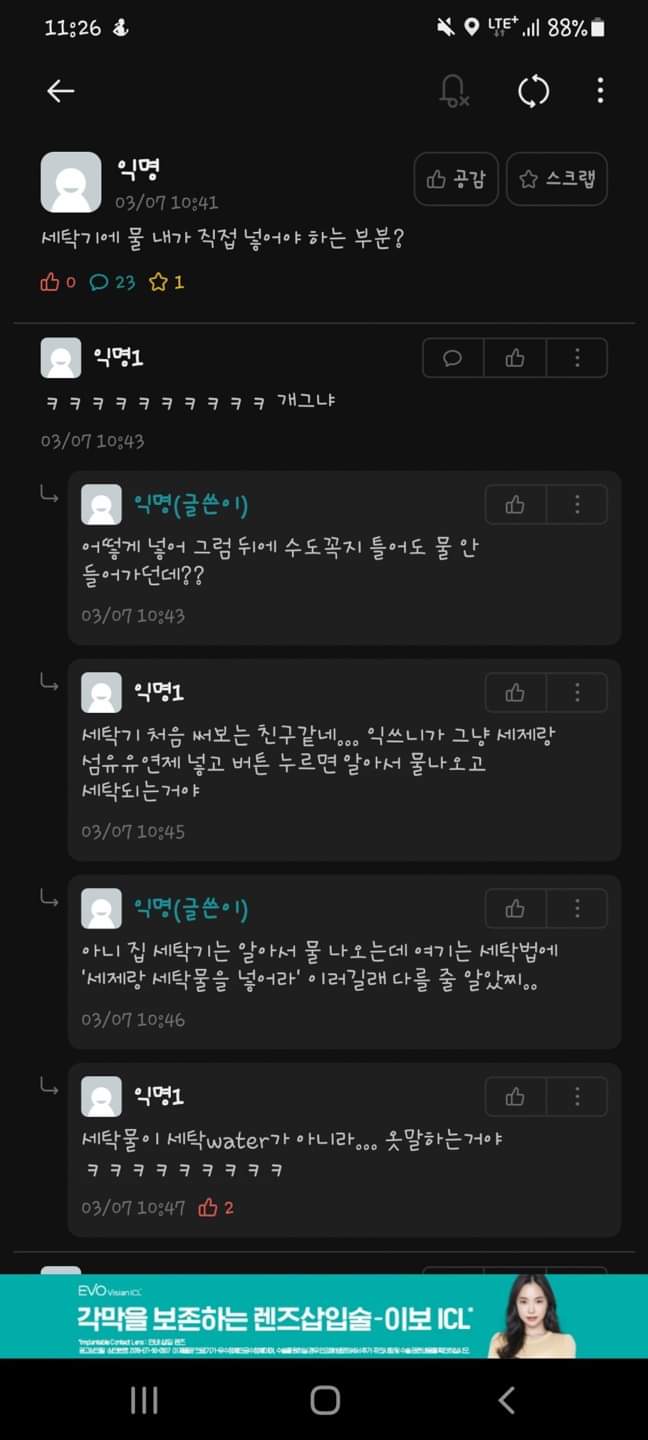This screenshot has height=1440, width=648.
Task: Open the top-right overflow menu
Action: [600, 91]
